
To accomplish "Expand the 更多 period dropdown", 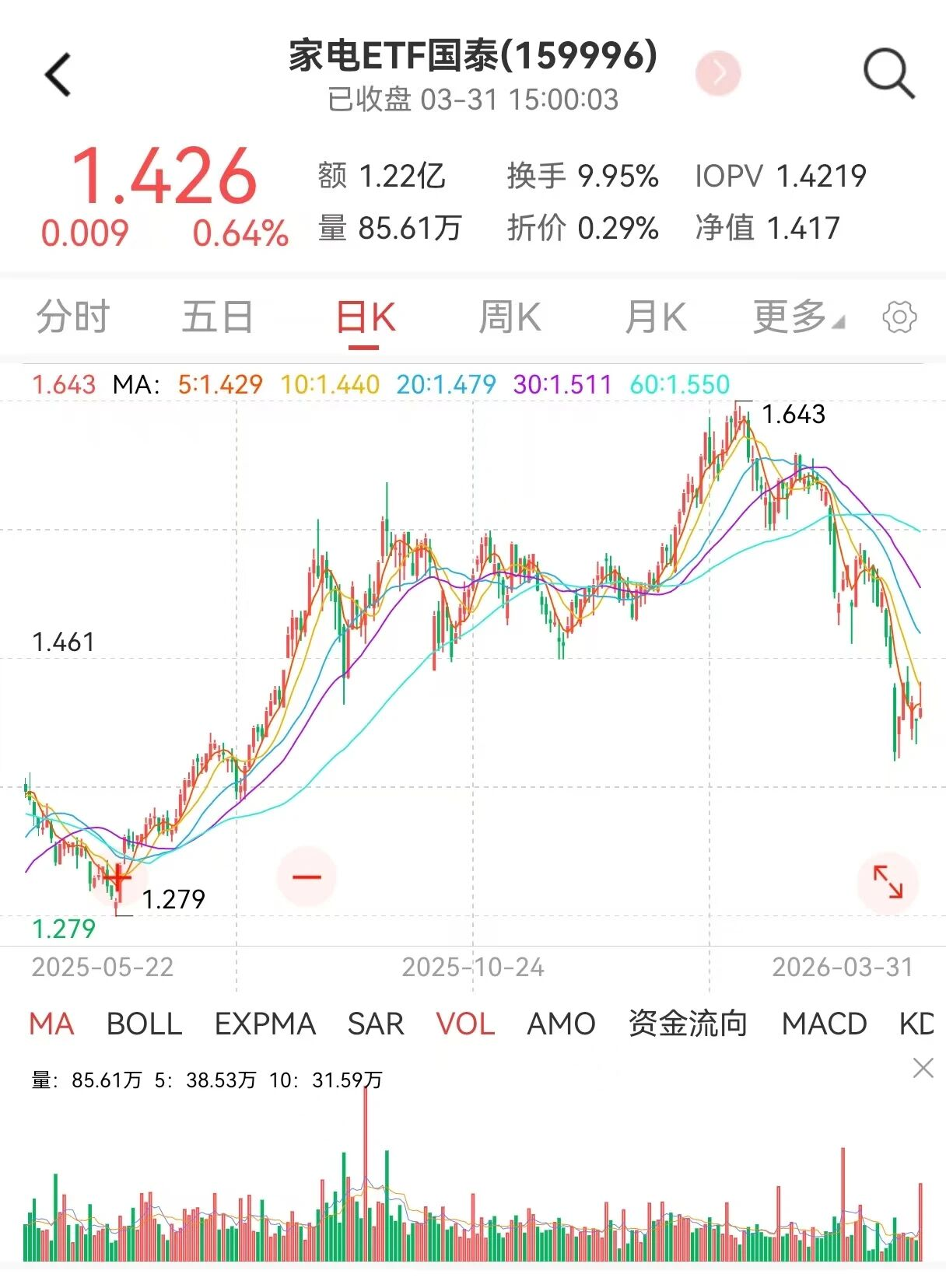I will click(x=797, y=317).
